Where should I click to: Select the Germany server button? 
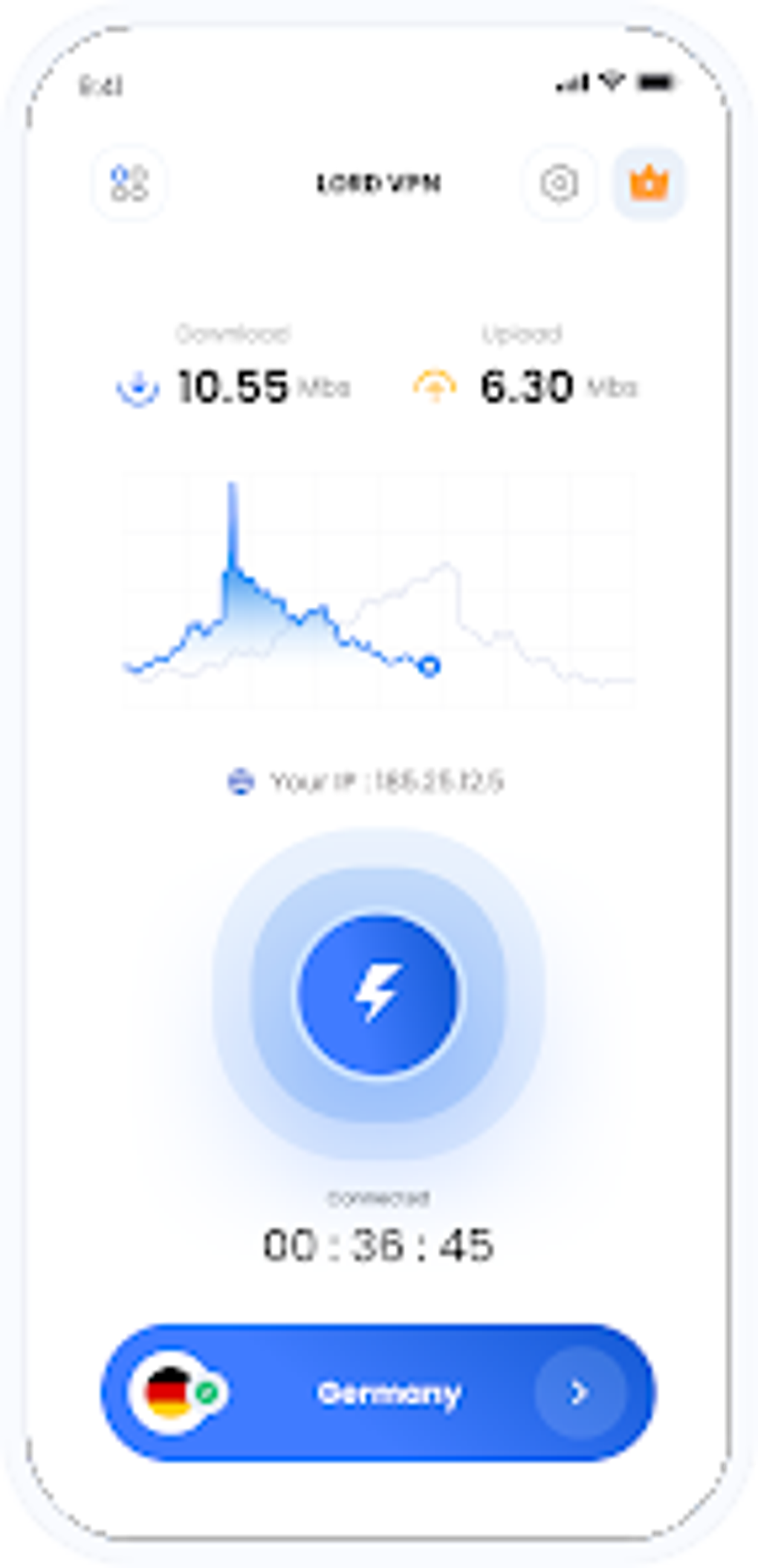pyautogui.click(x=389, y=1391)
